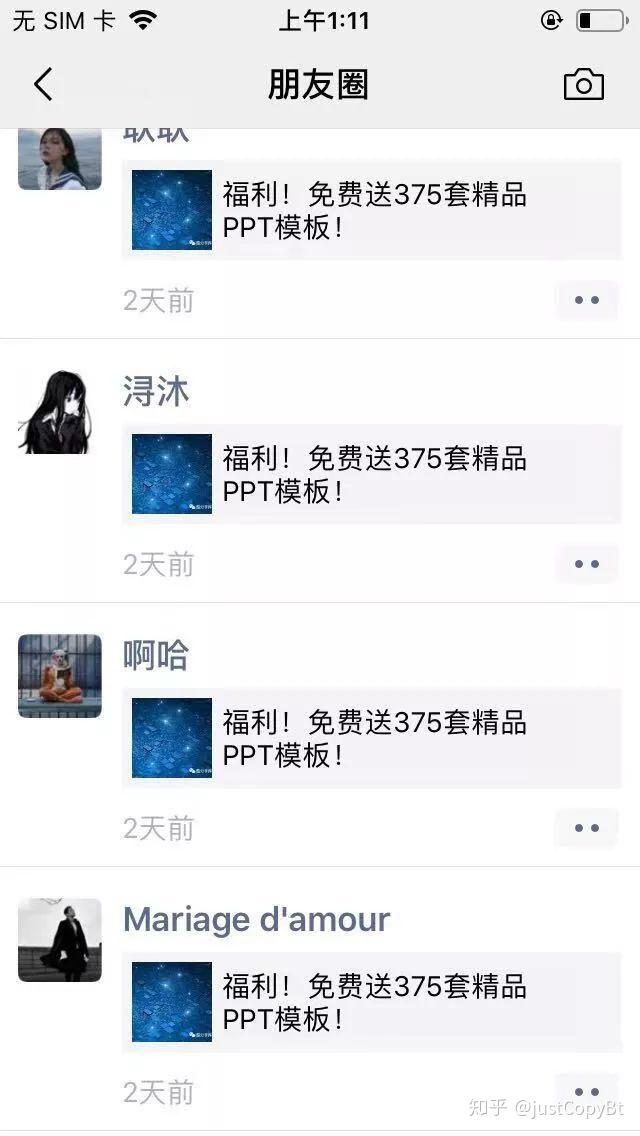Open Mariage d'amour's shared PPT link
This screenshot has height=1136, width=640.
point(372,1003)
